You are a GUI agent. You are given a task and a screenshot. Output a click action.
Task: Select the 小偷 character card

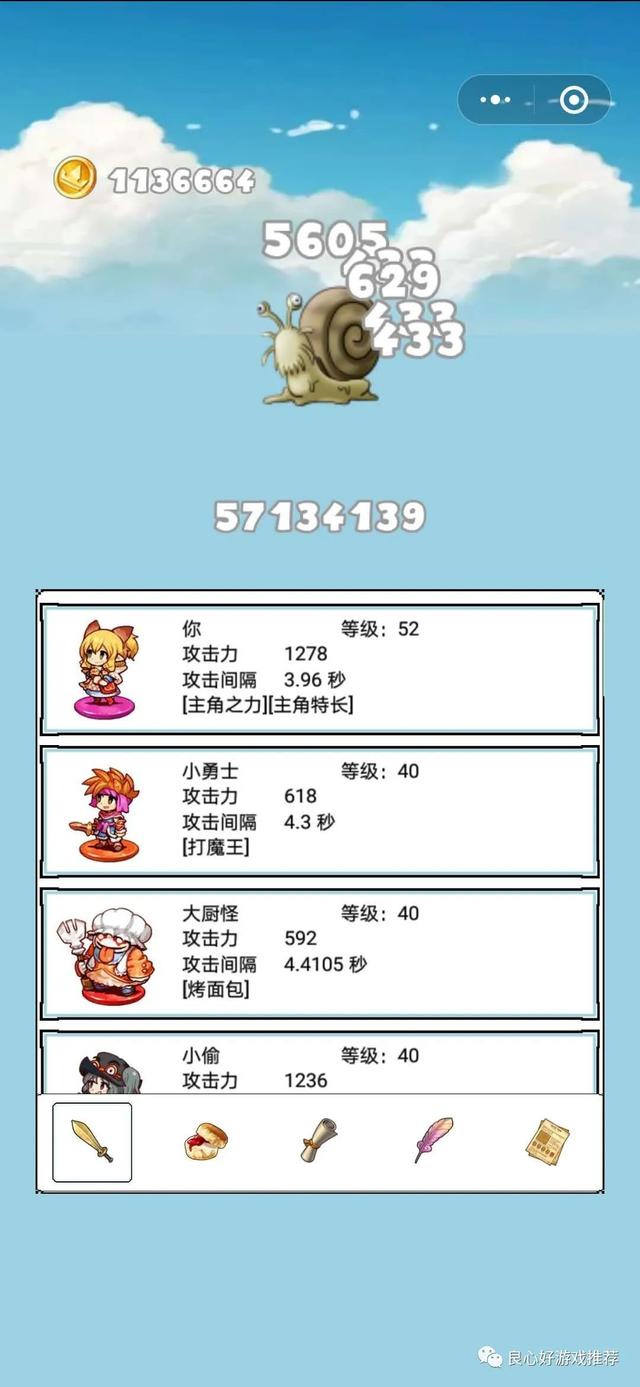[320, 1066]
